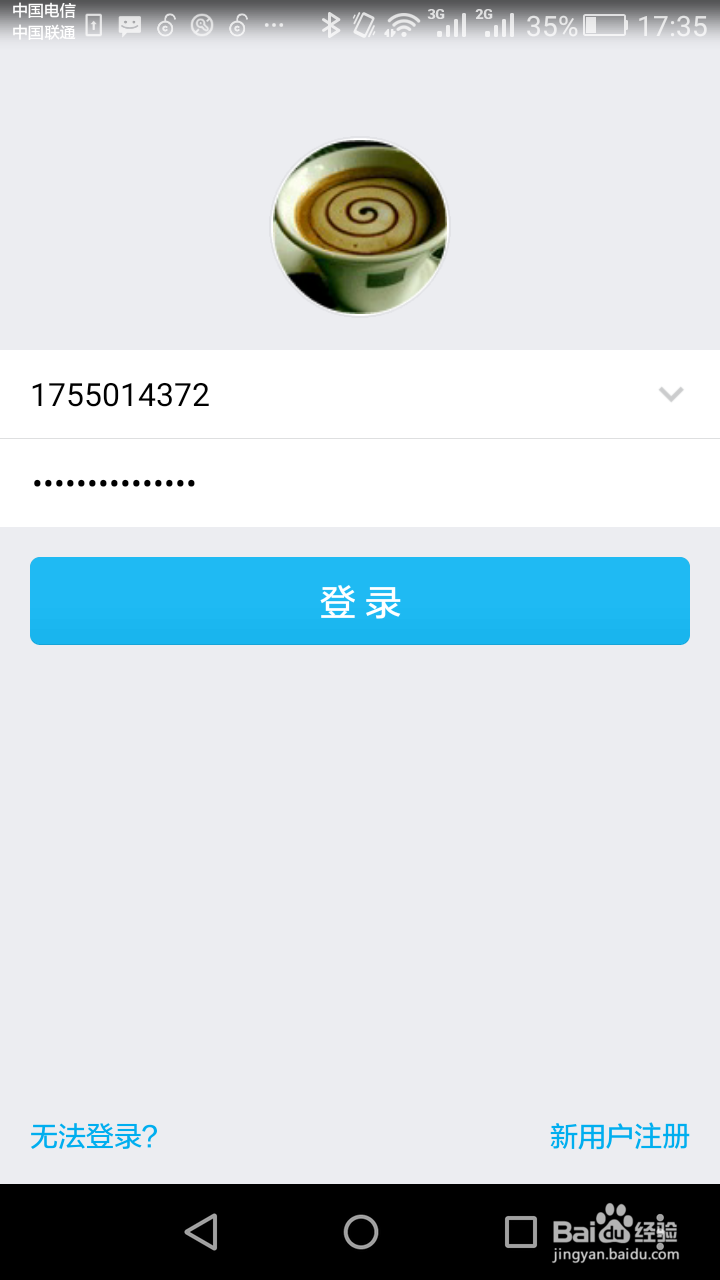Screen dimensions: 720x1280
Task: Tap the 新用户注册 registration link
Action: [618, 1137]
